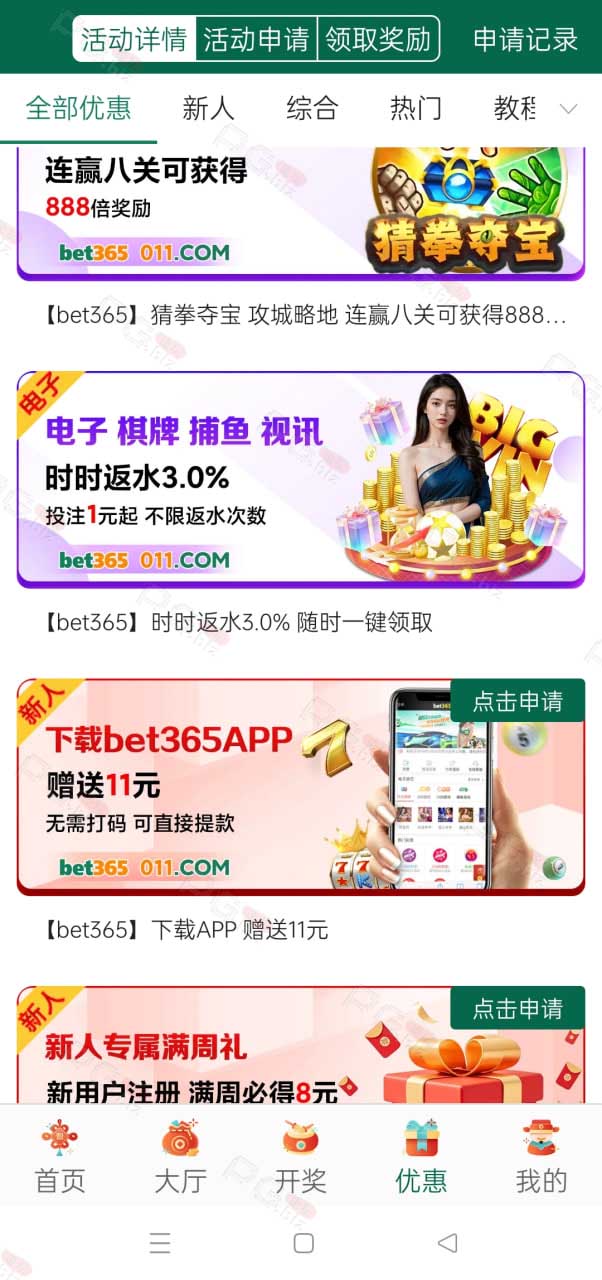
Task: Open the 时时返水3.0% promotion banner
Action: (x=301, y=479)
